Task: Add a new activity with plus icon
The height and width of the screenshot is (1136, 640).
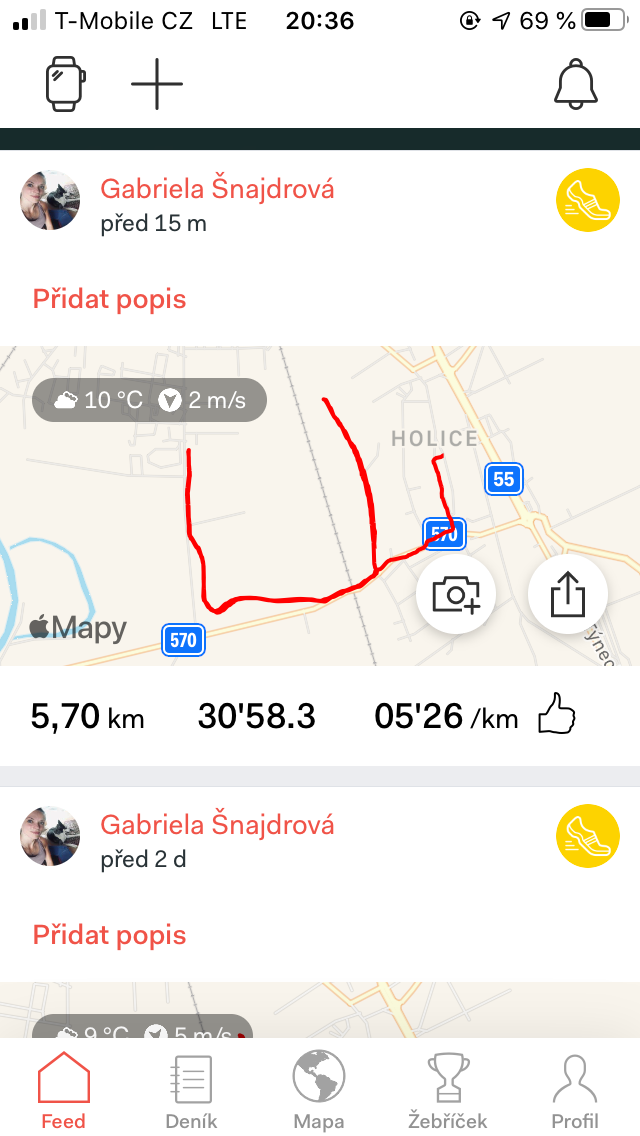Action: [x=157, y=84]
